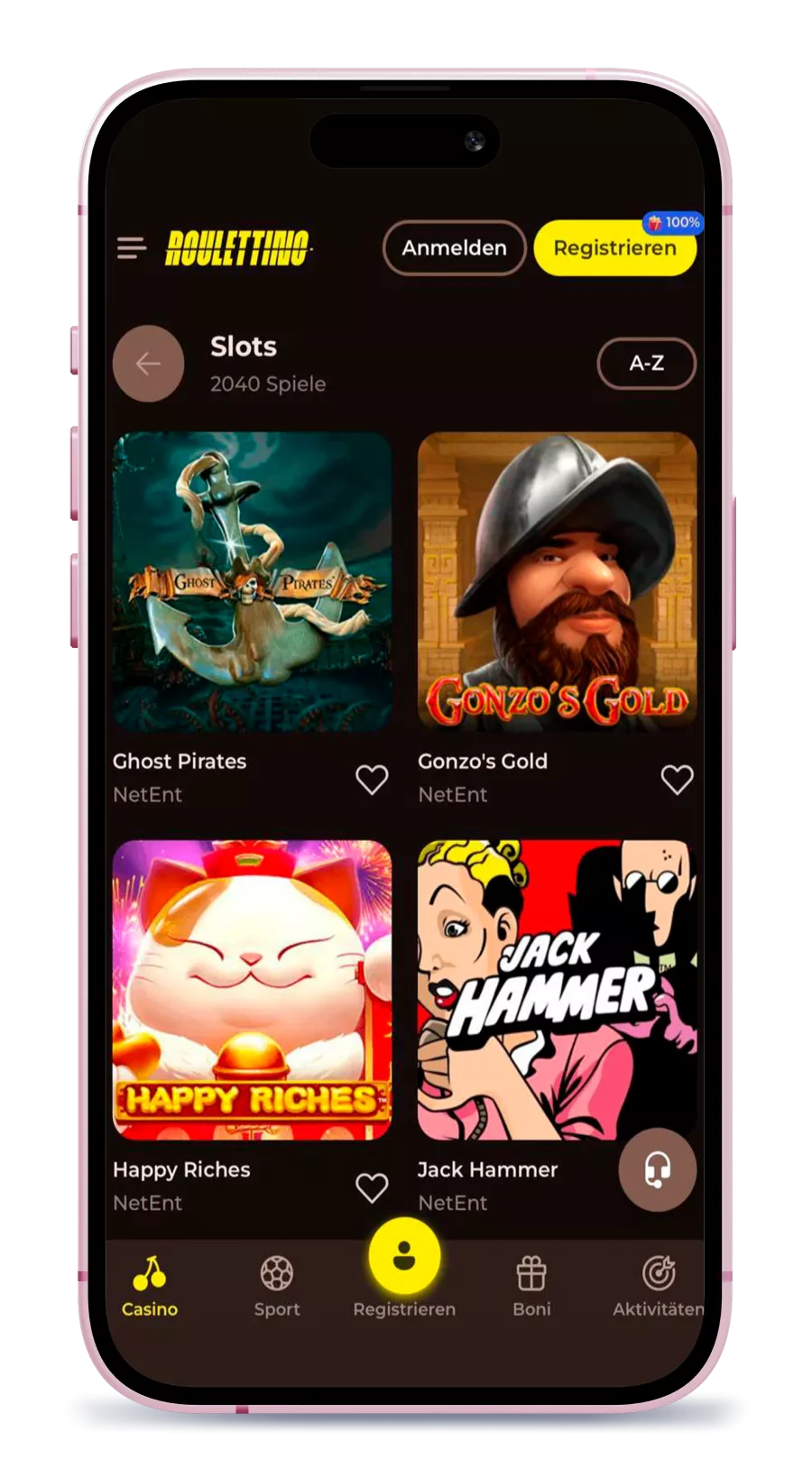This screenshot has width=812, height=1478.
Task: Tap the yellow Registrieren button at top
Action: coord(614,249)
